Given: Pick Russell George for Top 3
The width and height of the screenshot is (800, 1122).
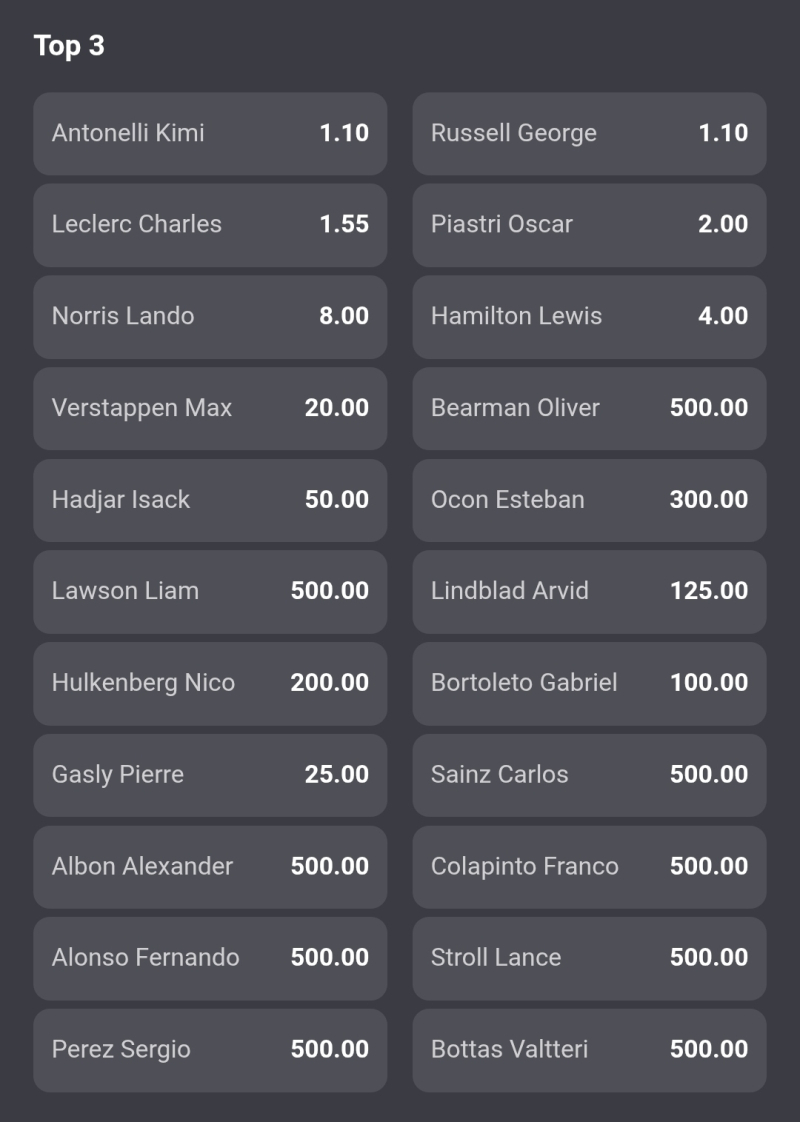Looking at the screenshot, I should pos(589,134).
